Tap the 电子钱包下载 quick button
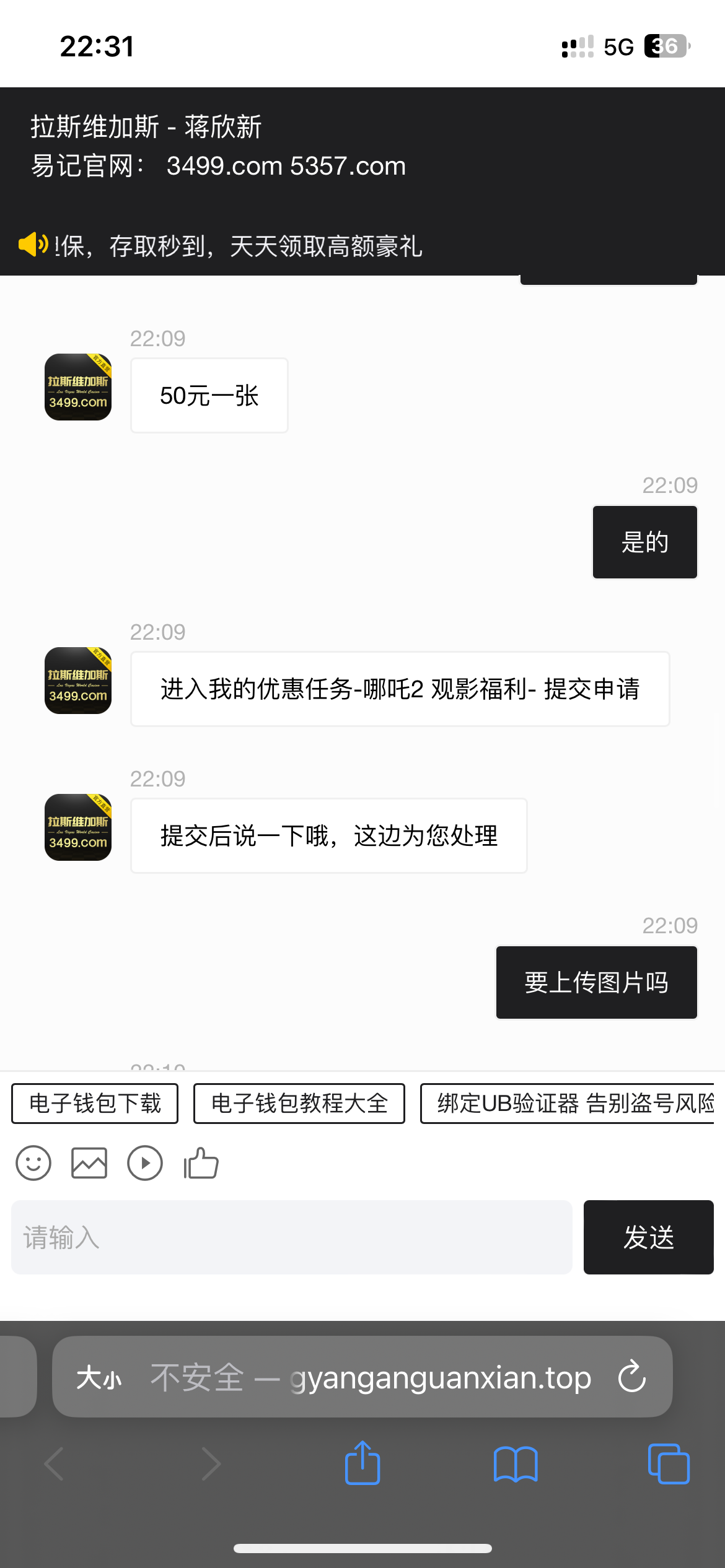Screen dimensions: 725x1568 click(95, 1104)
